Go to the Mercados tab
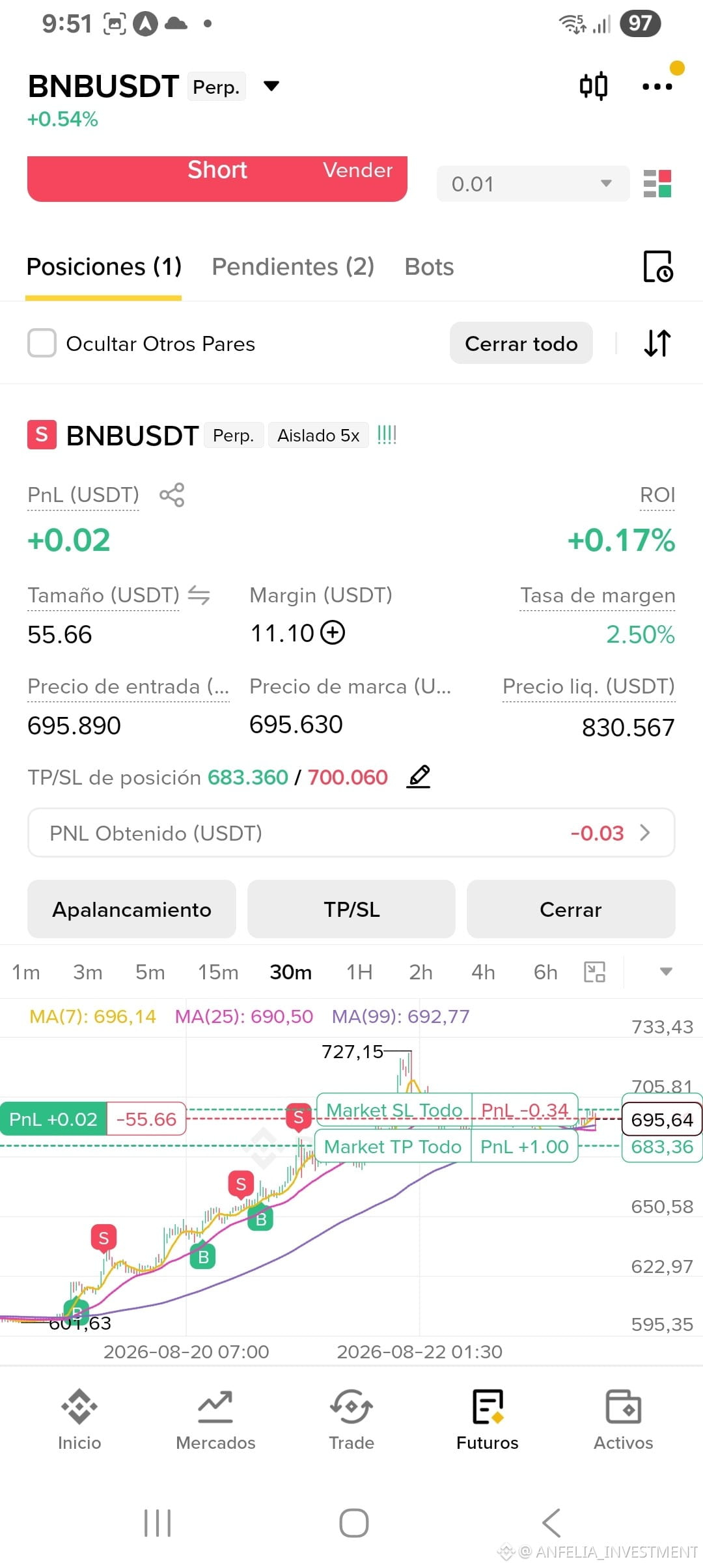The width and height of the screenshot is (703, 1568). tap(215, 1420)
